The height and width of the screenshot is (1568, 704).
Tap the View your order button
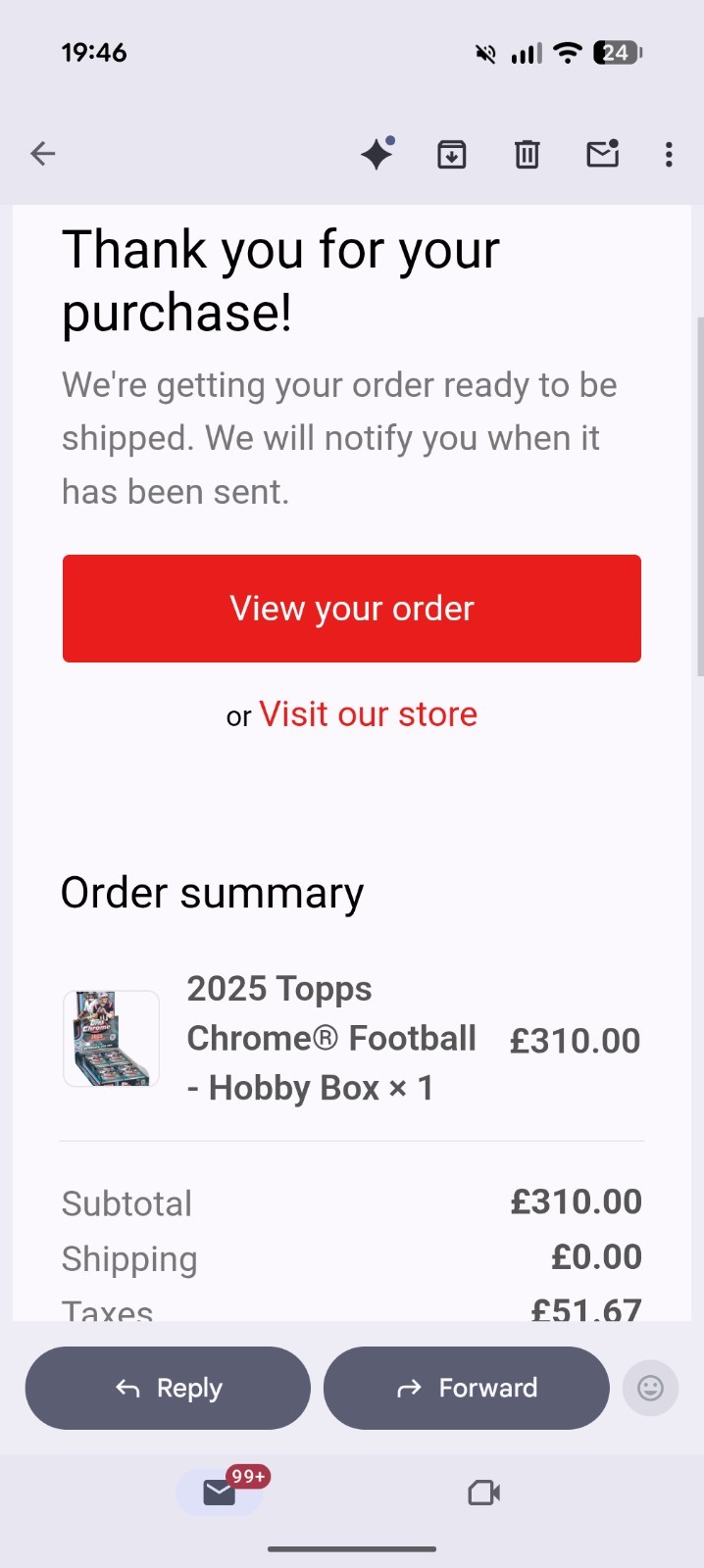[x=352, y=609]
